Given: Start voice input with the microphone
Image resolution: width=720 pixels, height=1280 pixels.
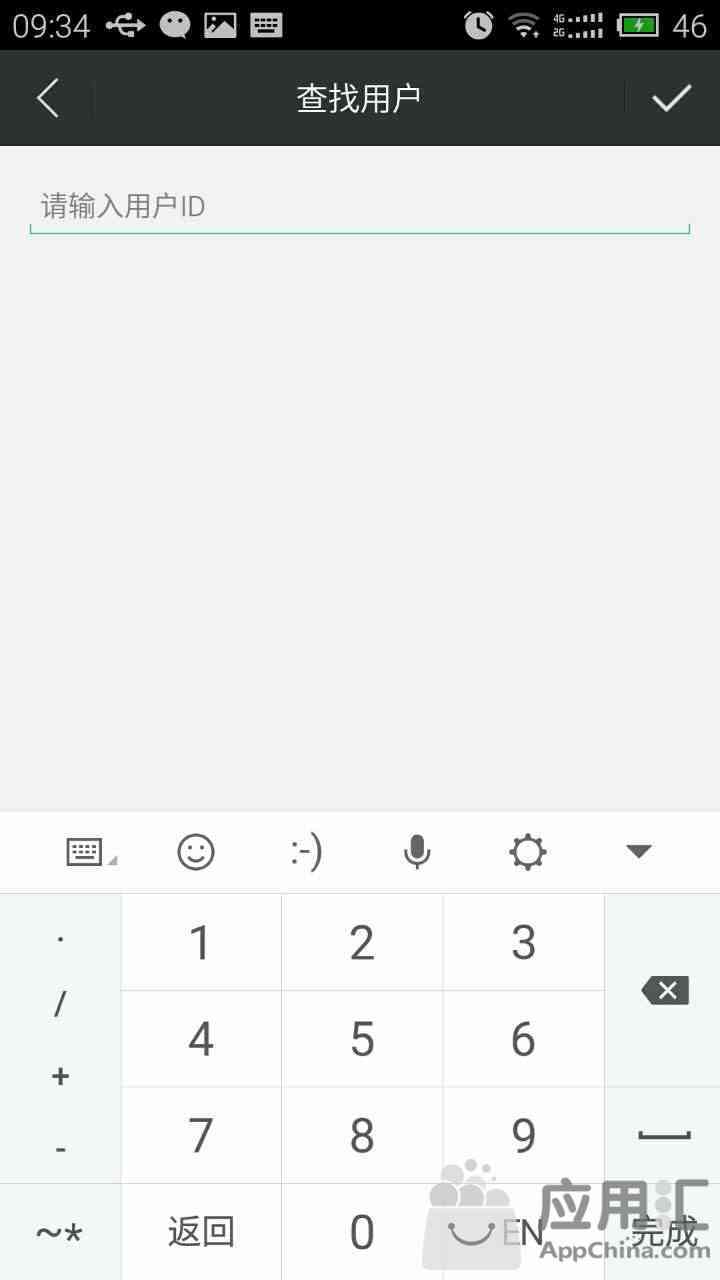Looking at the screenshot, I should (x=417, y=852).
